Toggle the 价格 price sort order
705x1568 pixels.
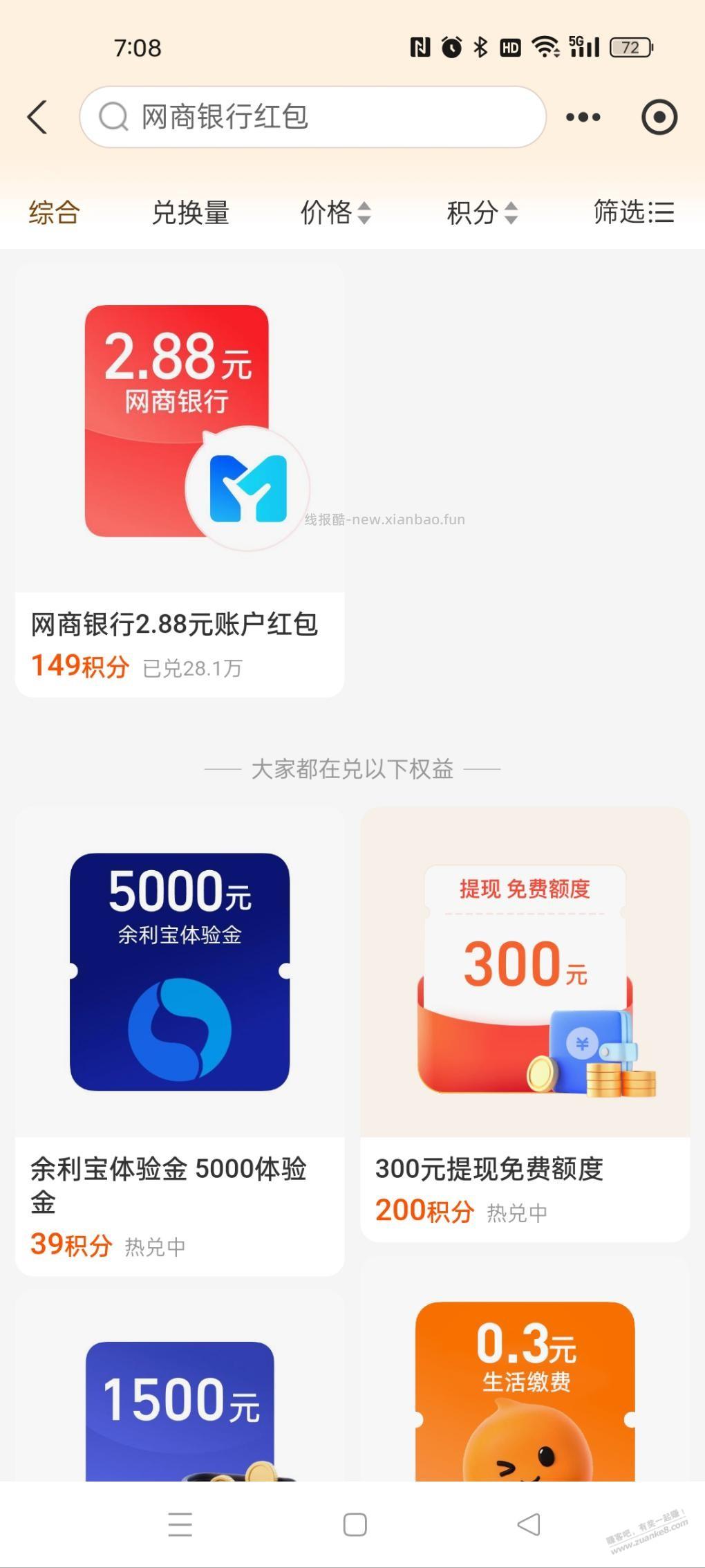337,212
